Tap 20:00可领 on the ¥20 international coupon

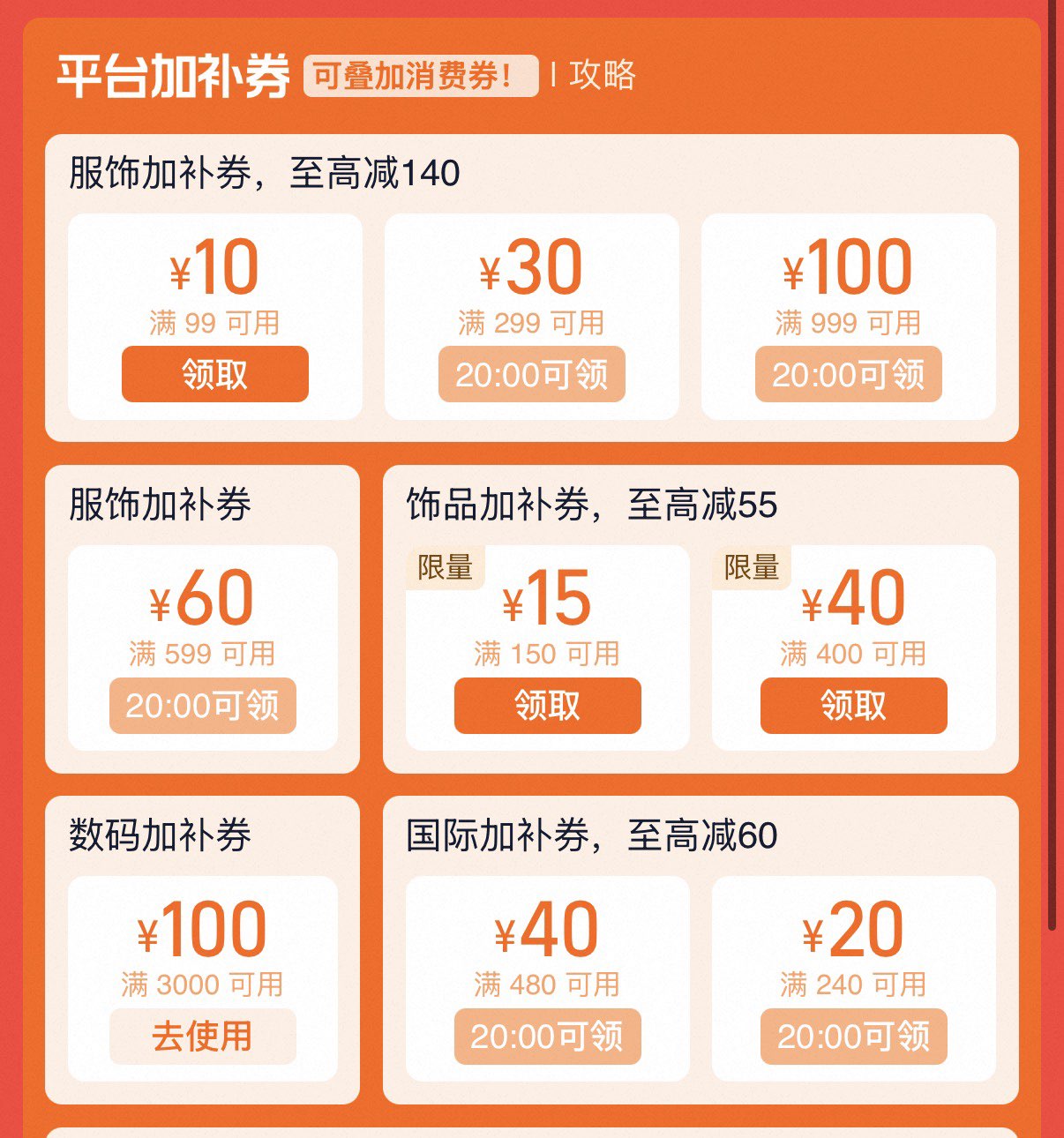[853, 1036]
